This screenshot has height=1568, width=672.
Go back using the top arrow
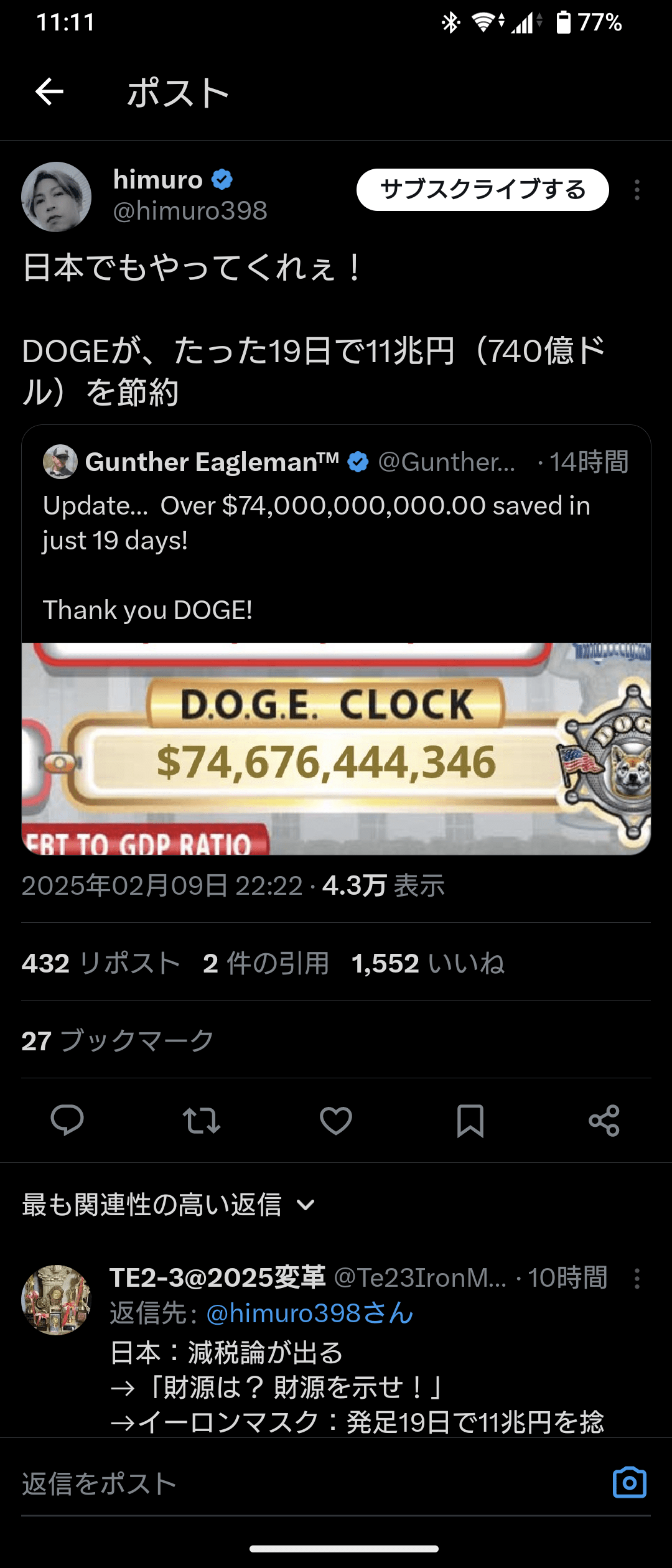(49, 92)
